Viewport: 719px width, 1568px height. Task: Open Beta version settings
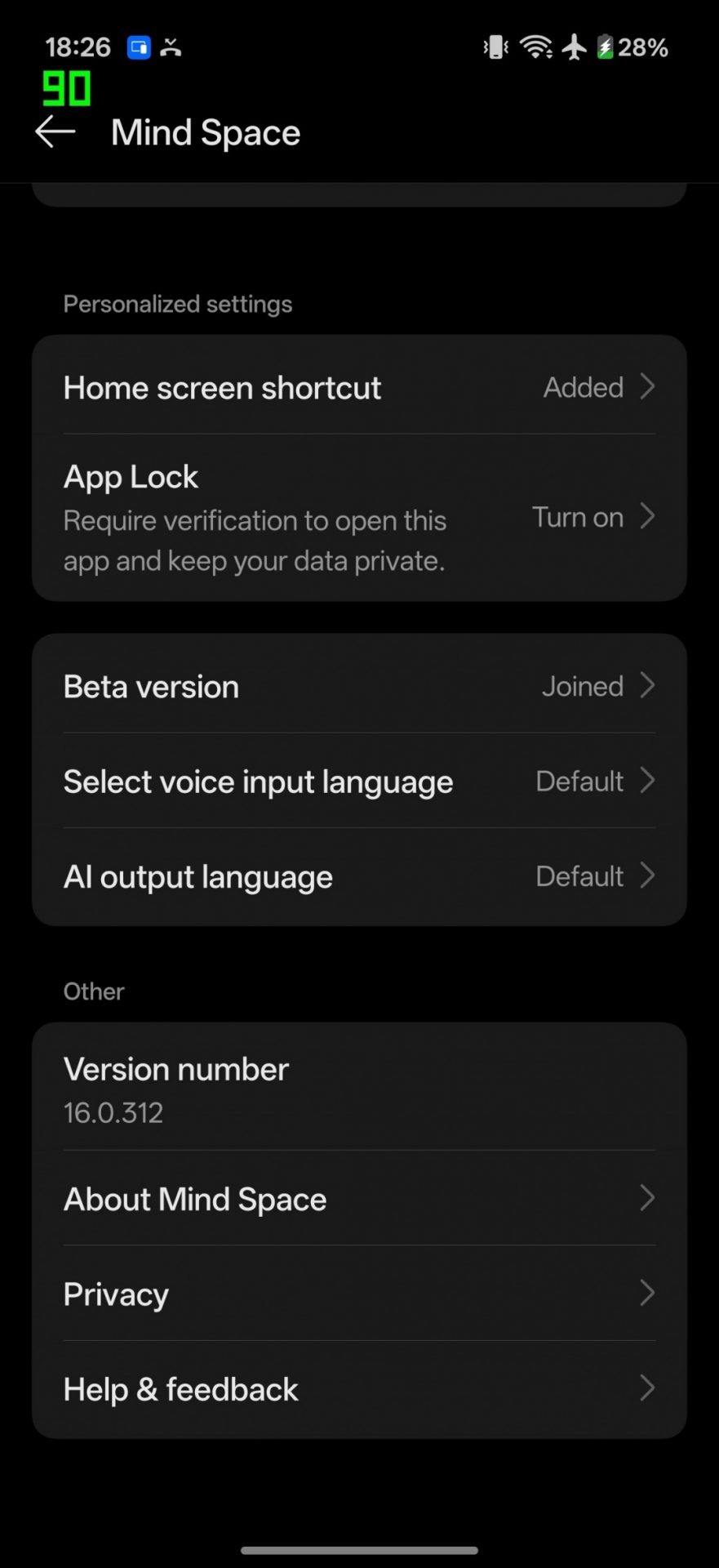pos(359,686)
